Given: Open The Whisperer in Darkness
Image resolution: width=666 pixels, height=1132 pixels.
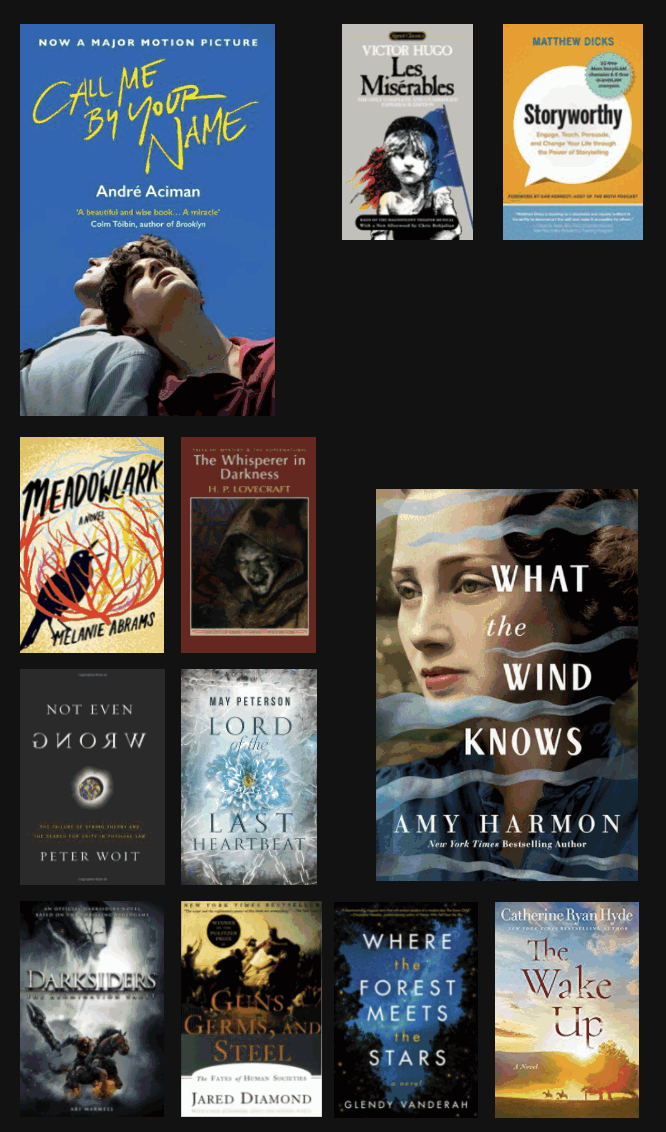Looking at the screenshot, I should coord(248,544).
